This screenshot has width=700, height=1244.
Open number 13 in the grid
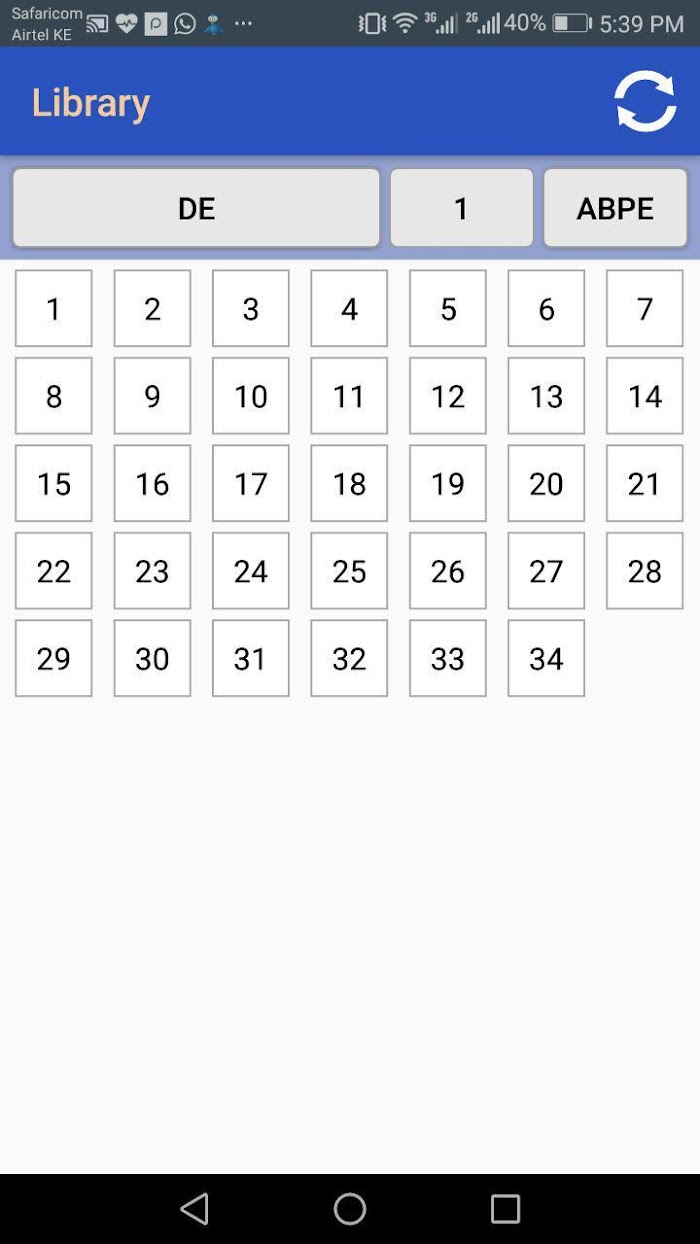click(x=546, y=396)
